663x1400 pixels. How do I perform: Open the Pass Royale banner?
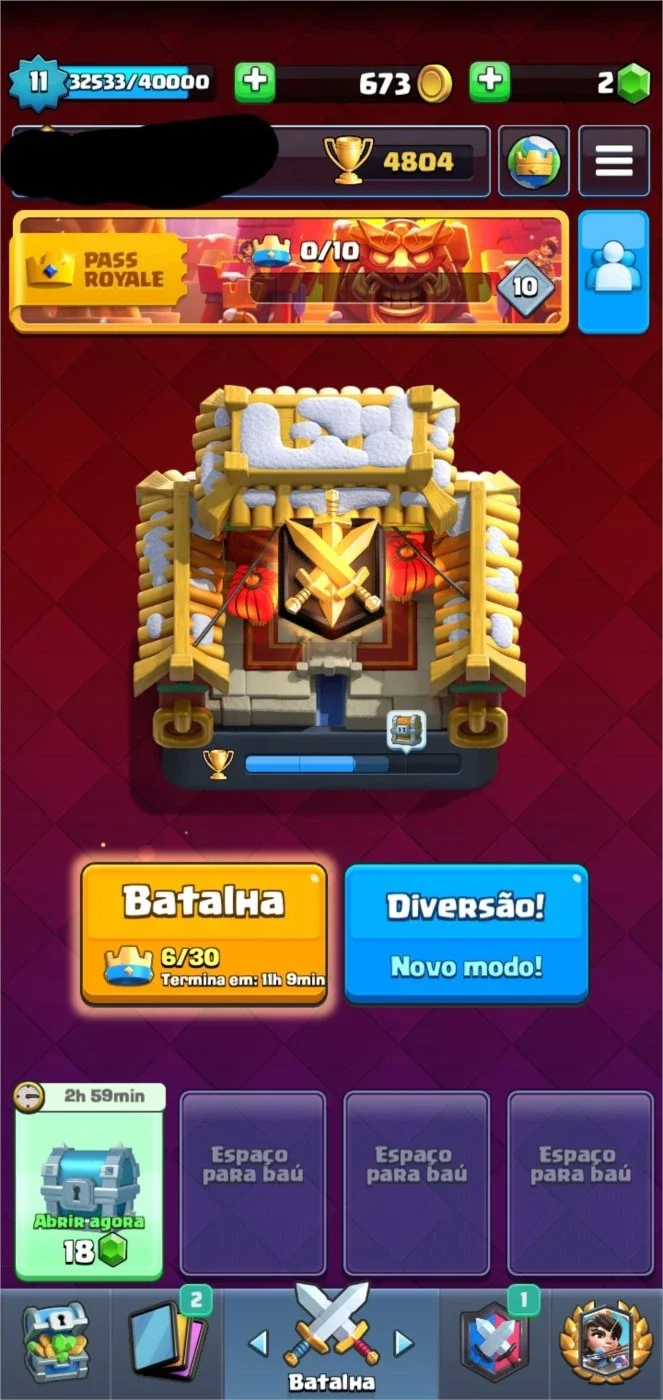coord(289,271)
